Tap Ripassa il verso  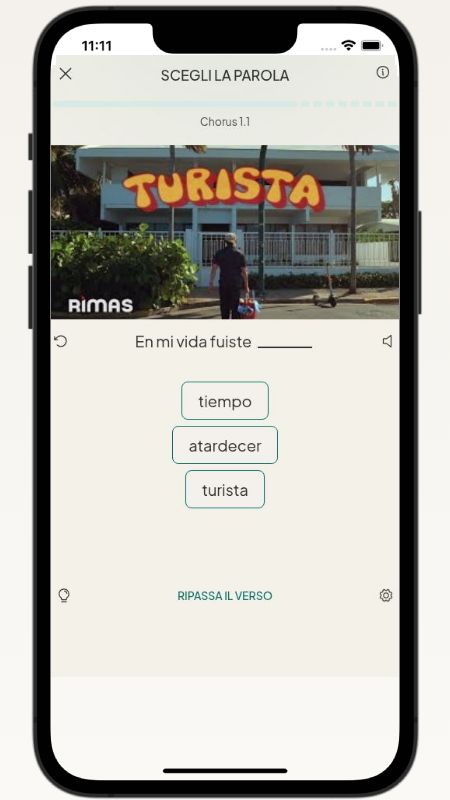(225, 596)
